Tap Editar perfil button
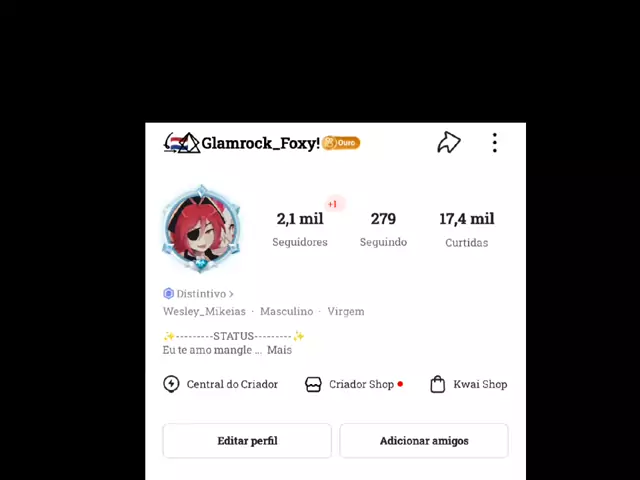640x480 pixels. [247, 440]
